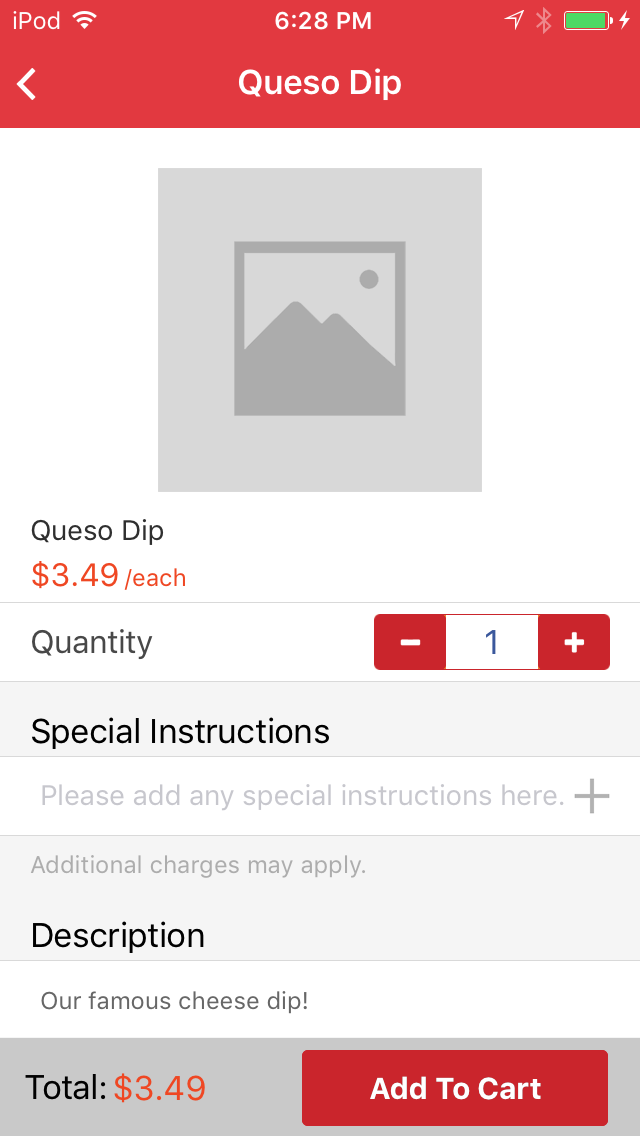Go back from Queso Dip page

tap(27, 84)
